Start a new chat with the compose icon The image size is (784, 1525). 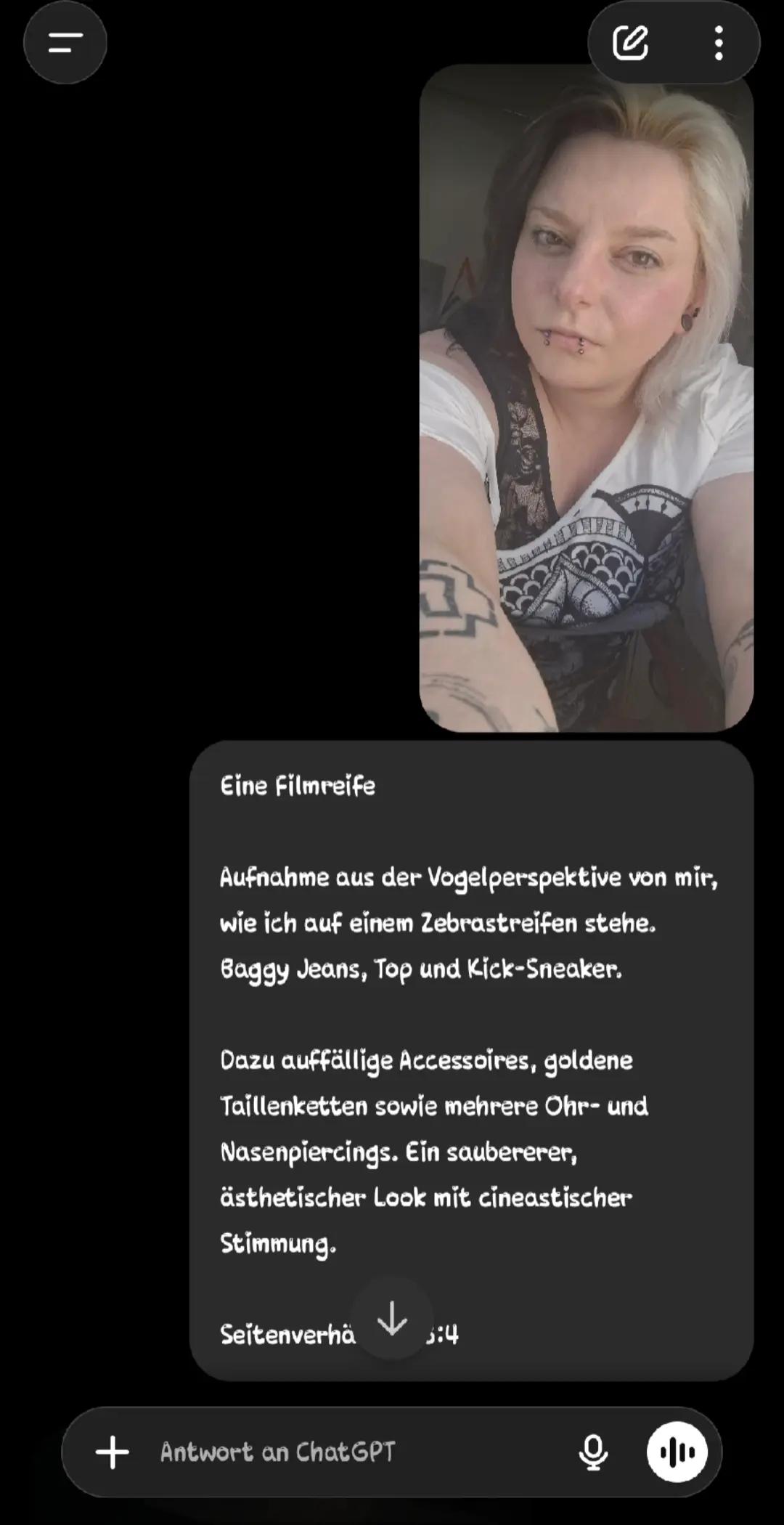click(630, 43)
